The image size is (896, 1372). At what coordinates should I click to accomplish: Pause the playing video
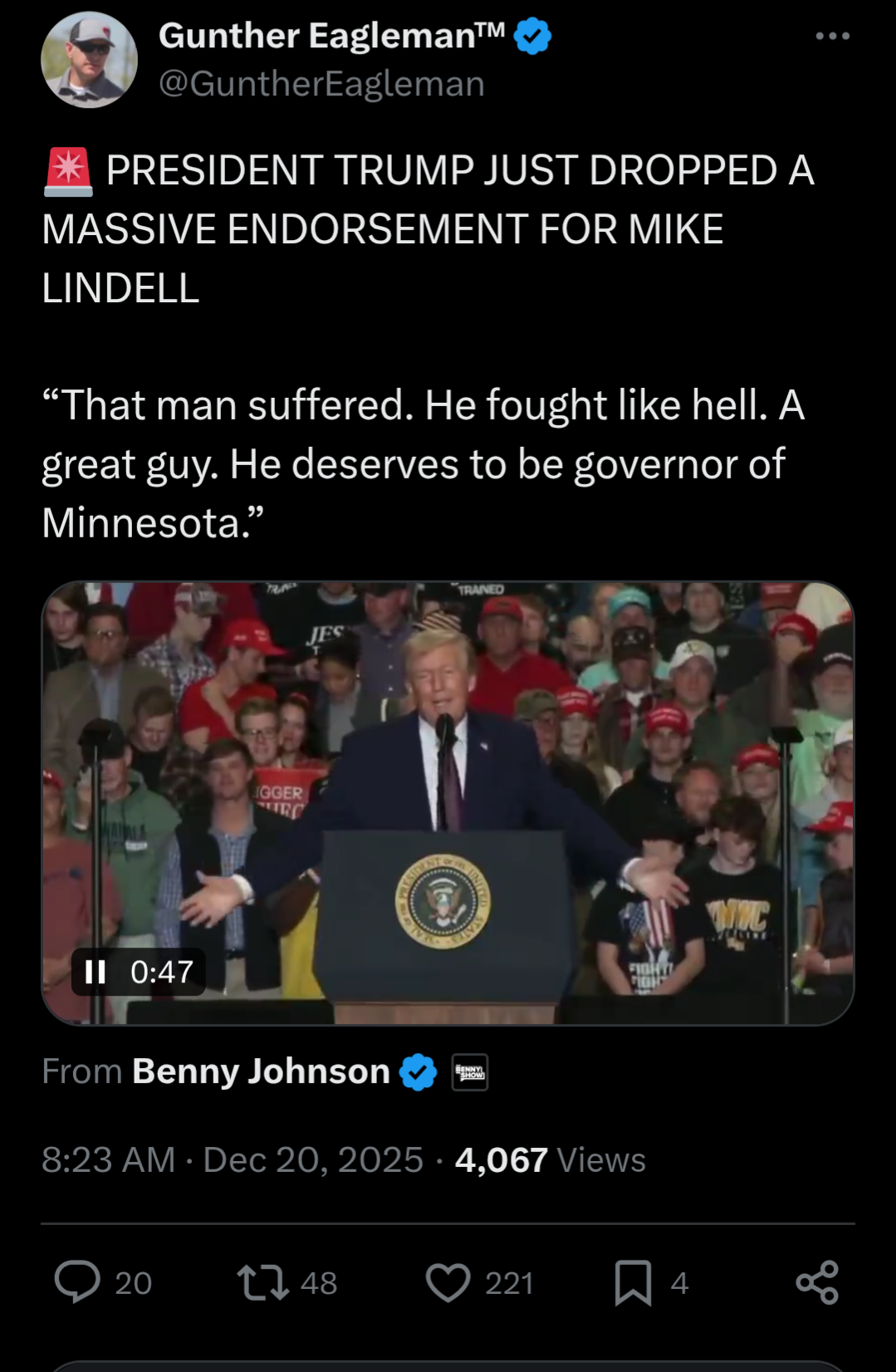pos(95,972)
